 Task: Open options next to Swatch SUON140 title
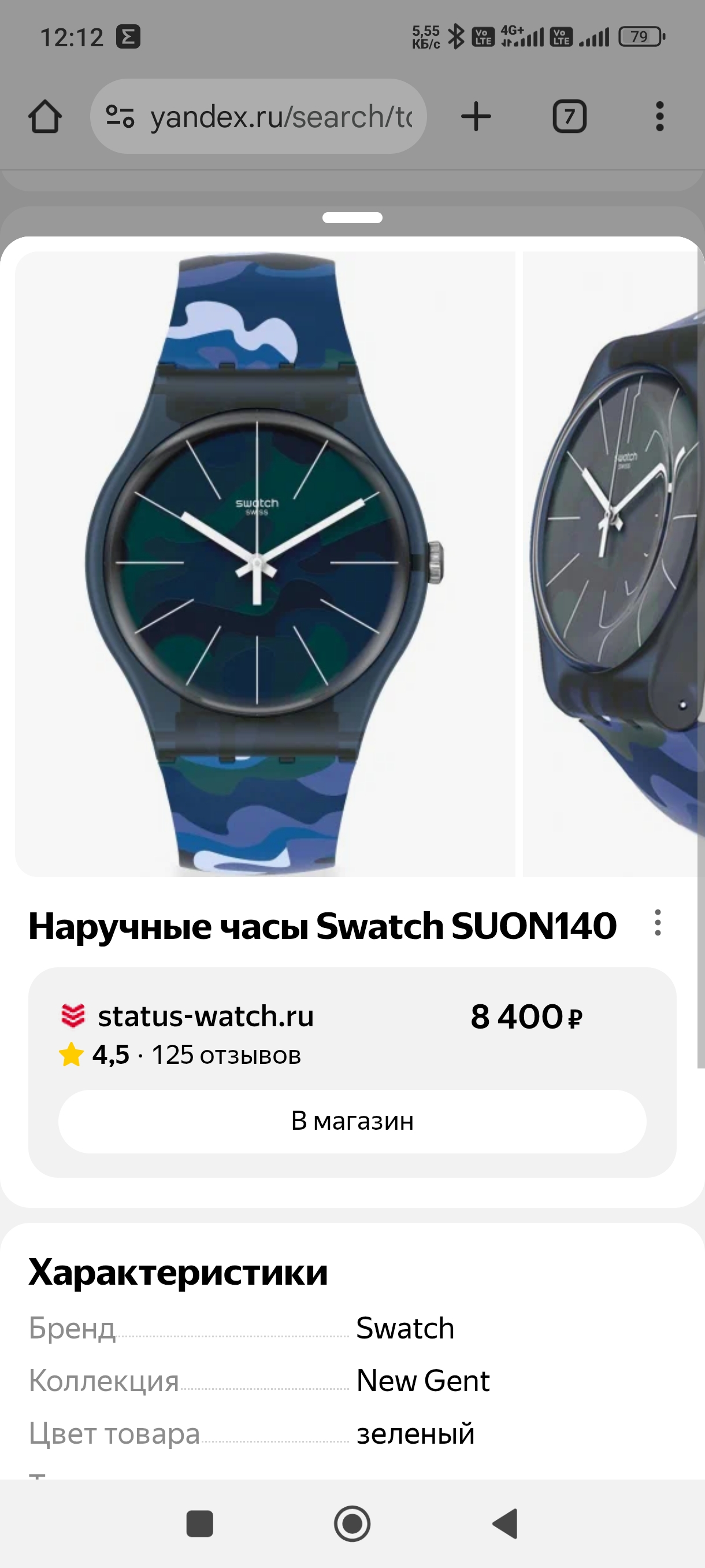(x=658, y=923)
